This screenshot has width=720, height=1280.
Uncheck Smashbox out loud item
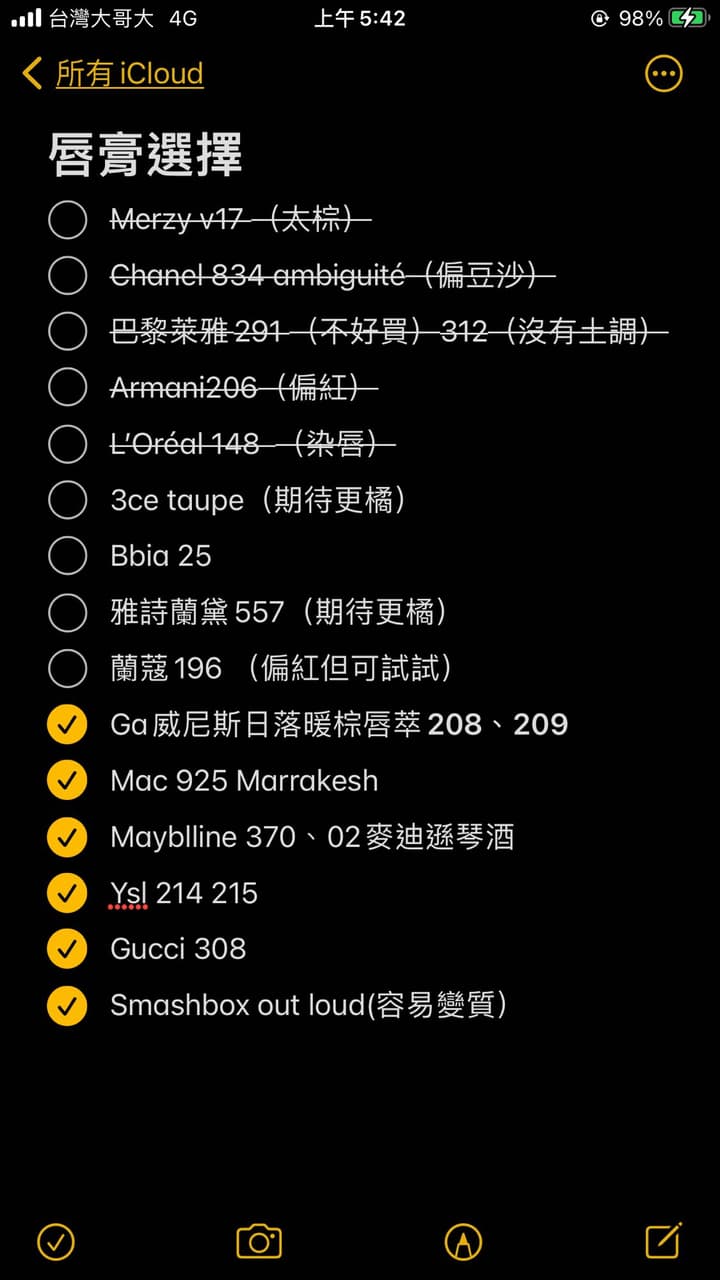(x=67, y=1005)
